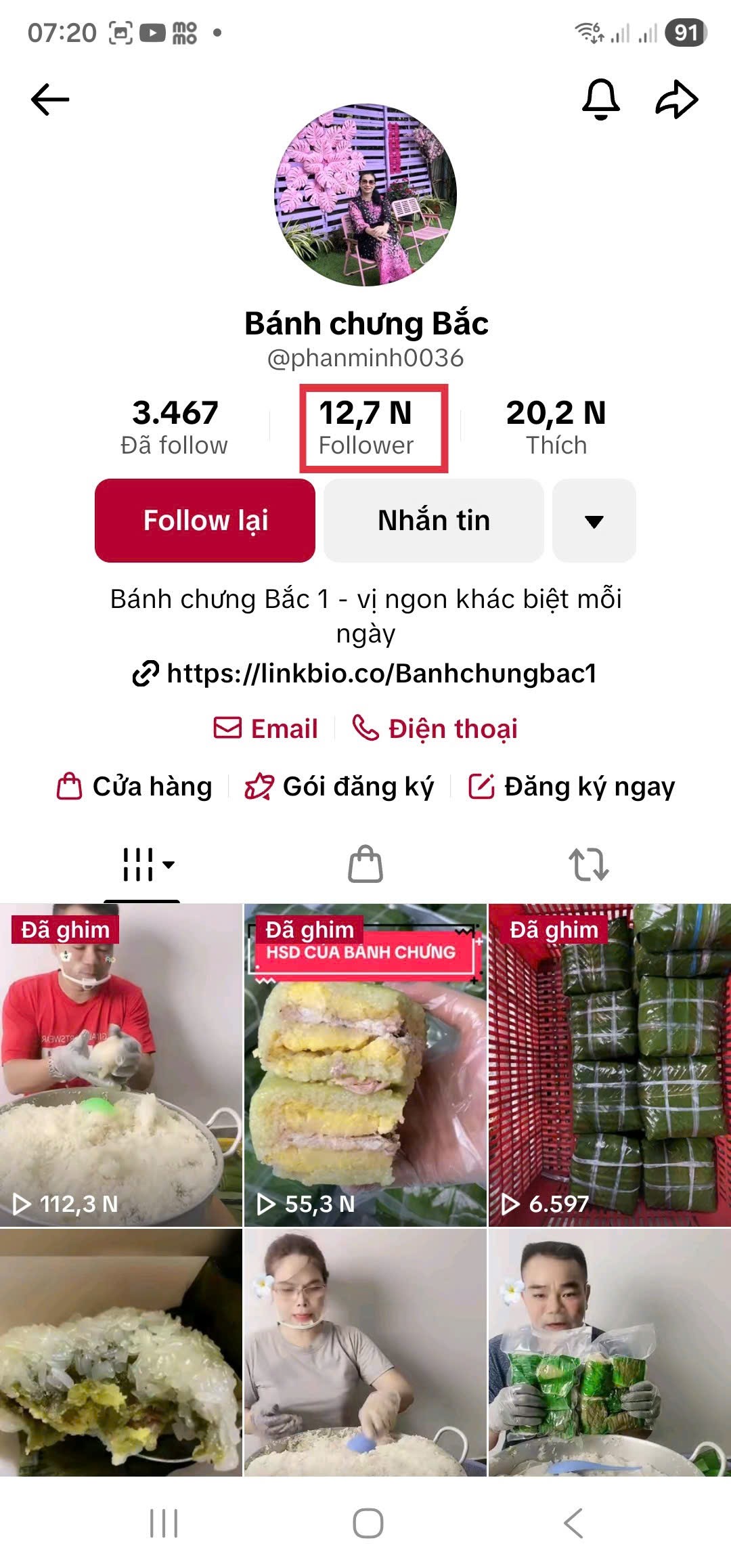Send a message with Nhắn tin

434,521
